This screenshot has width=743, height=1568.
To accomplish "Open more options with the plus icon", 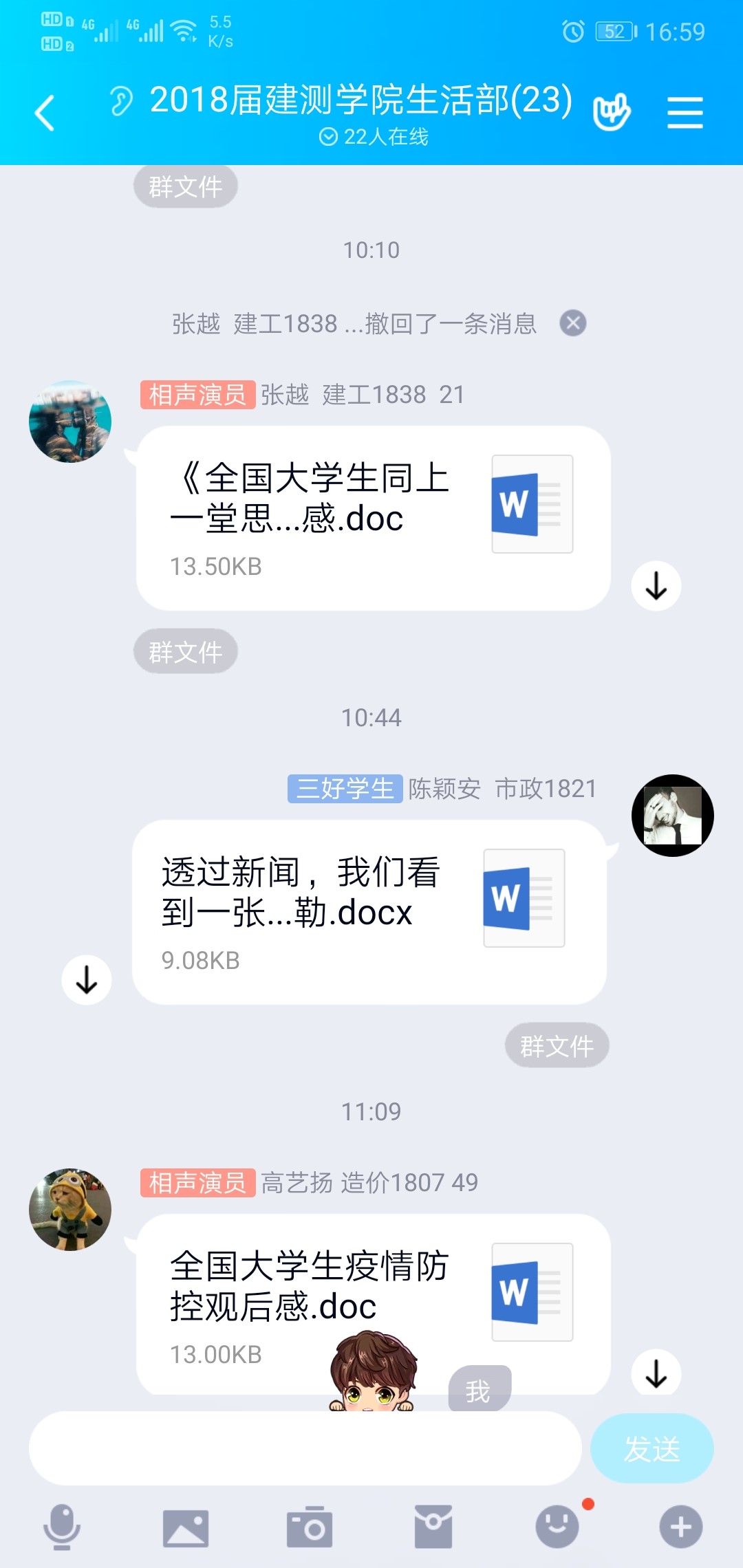I will tap(680, 1527).
